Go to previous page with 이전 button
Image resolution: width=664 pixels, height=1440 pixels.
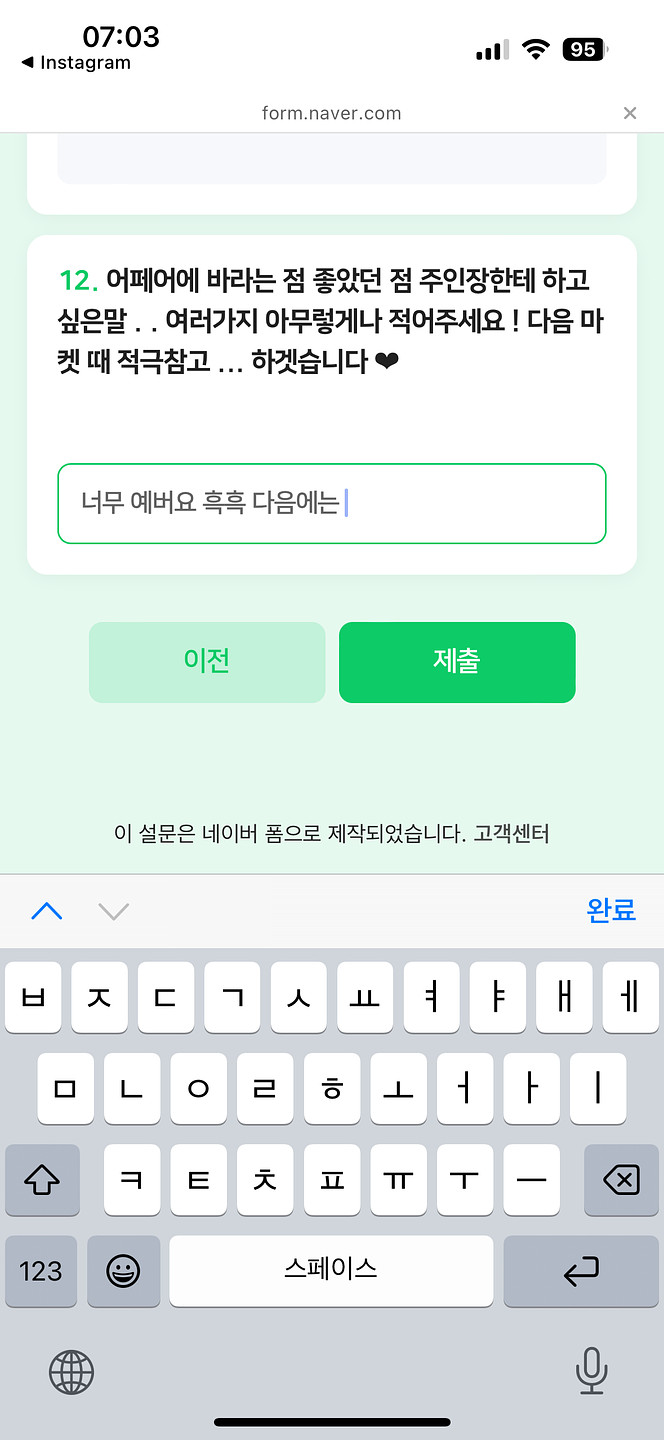[207, 662]
